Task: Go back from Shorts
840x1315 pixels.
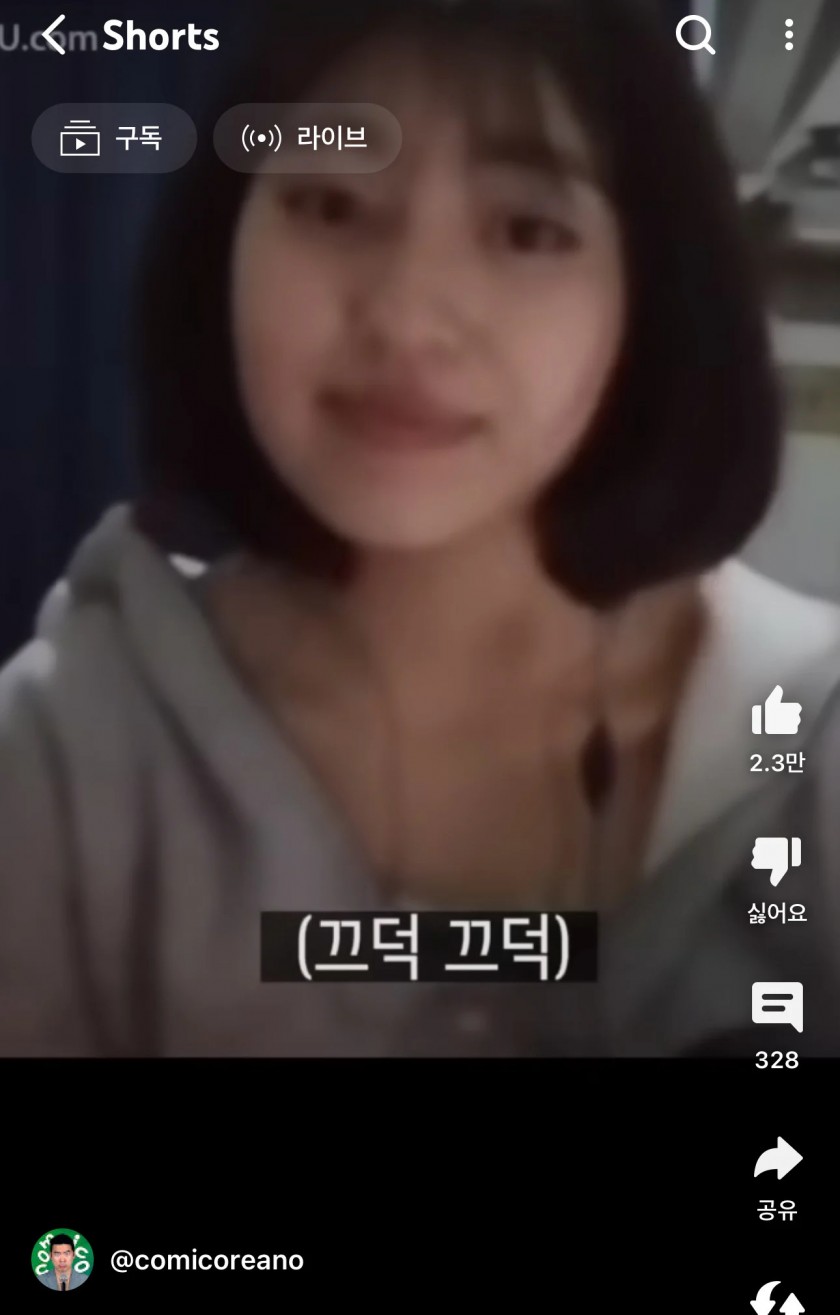Action: click(53, 35)
